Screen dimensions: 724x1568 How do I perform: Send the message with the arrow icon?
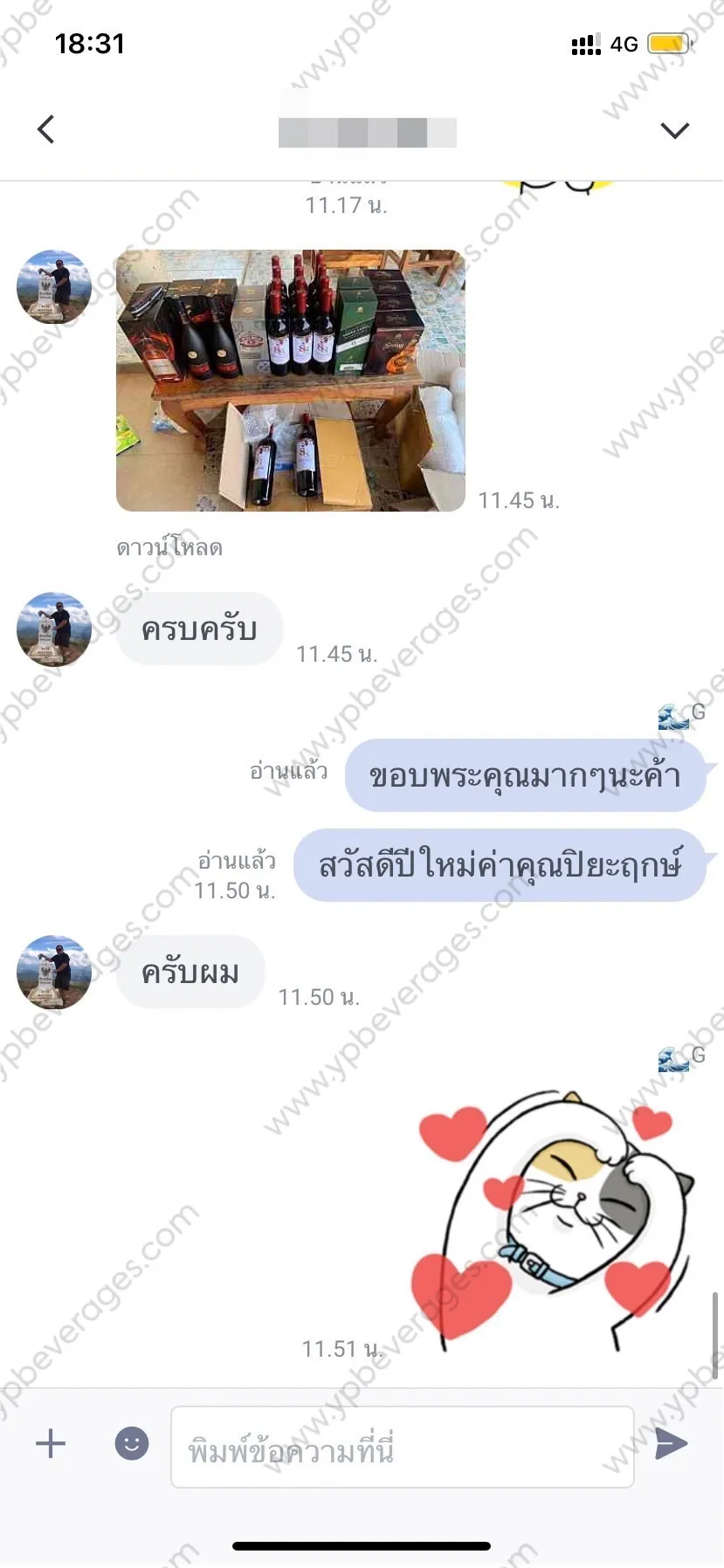(x=671, y=1444)
